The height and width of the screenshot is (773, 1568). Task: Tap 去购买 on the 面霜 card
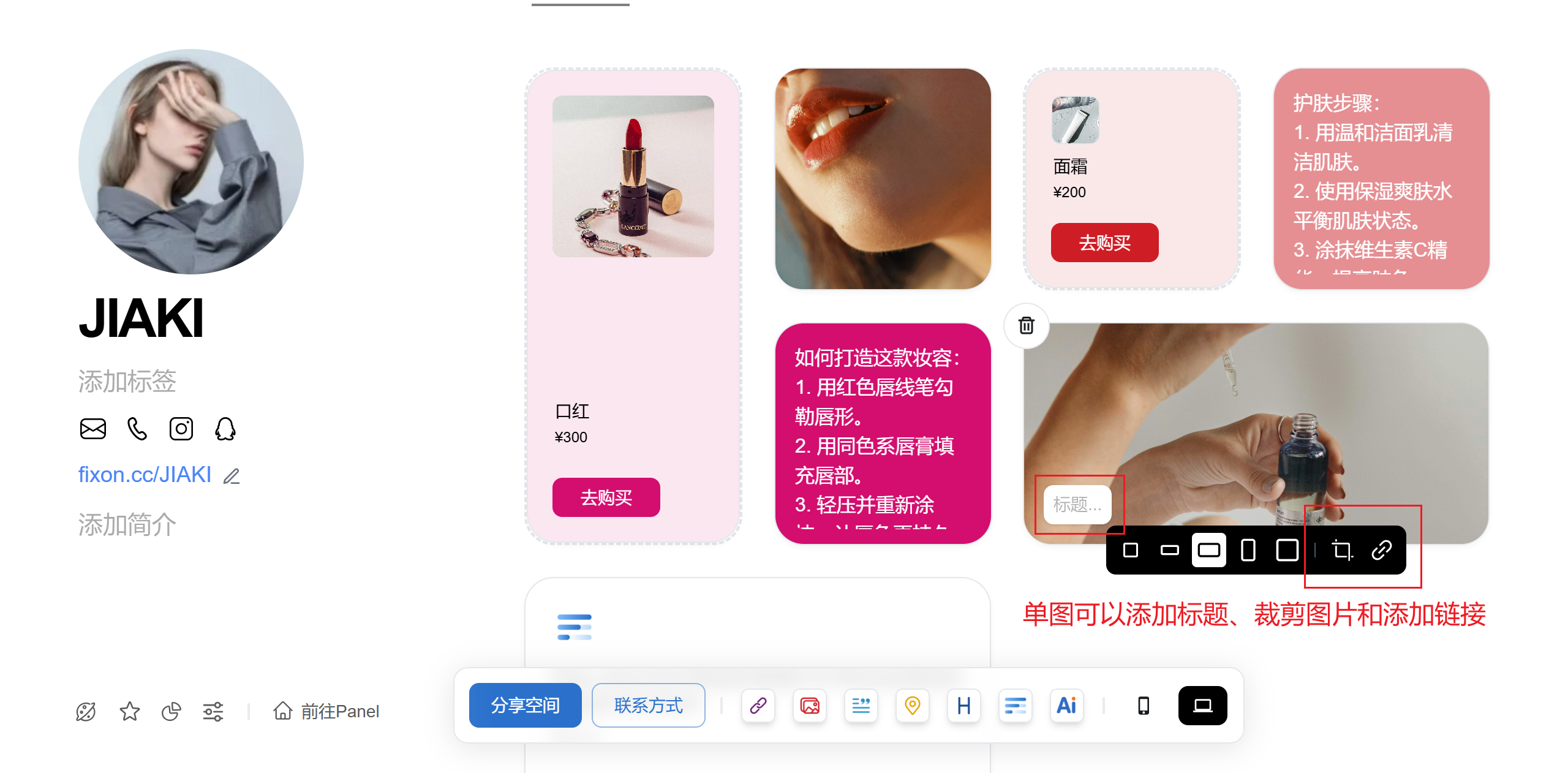coord(1104,243)
